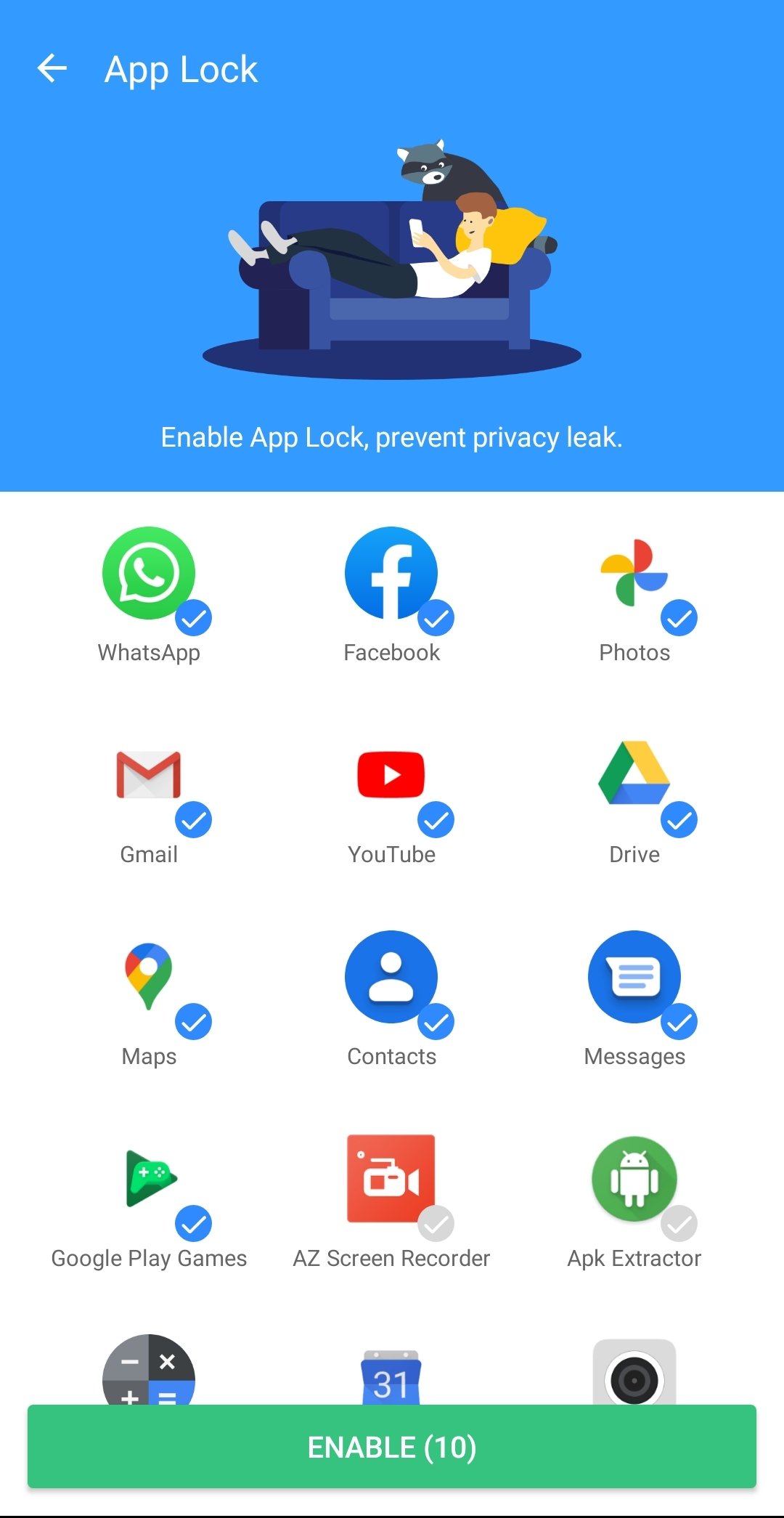Uncheck the Facebook app
This screenshot has height=1518, width=784.
click(392, 594)
